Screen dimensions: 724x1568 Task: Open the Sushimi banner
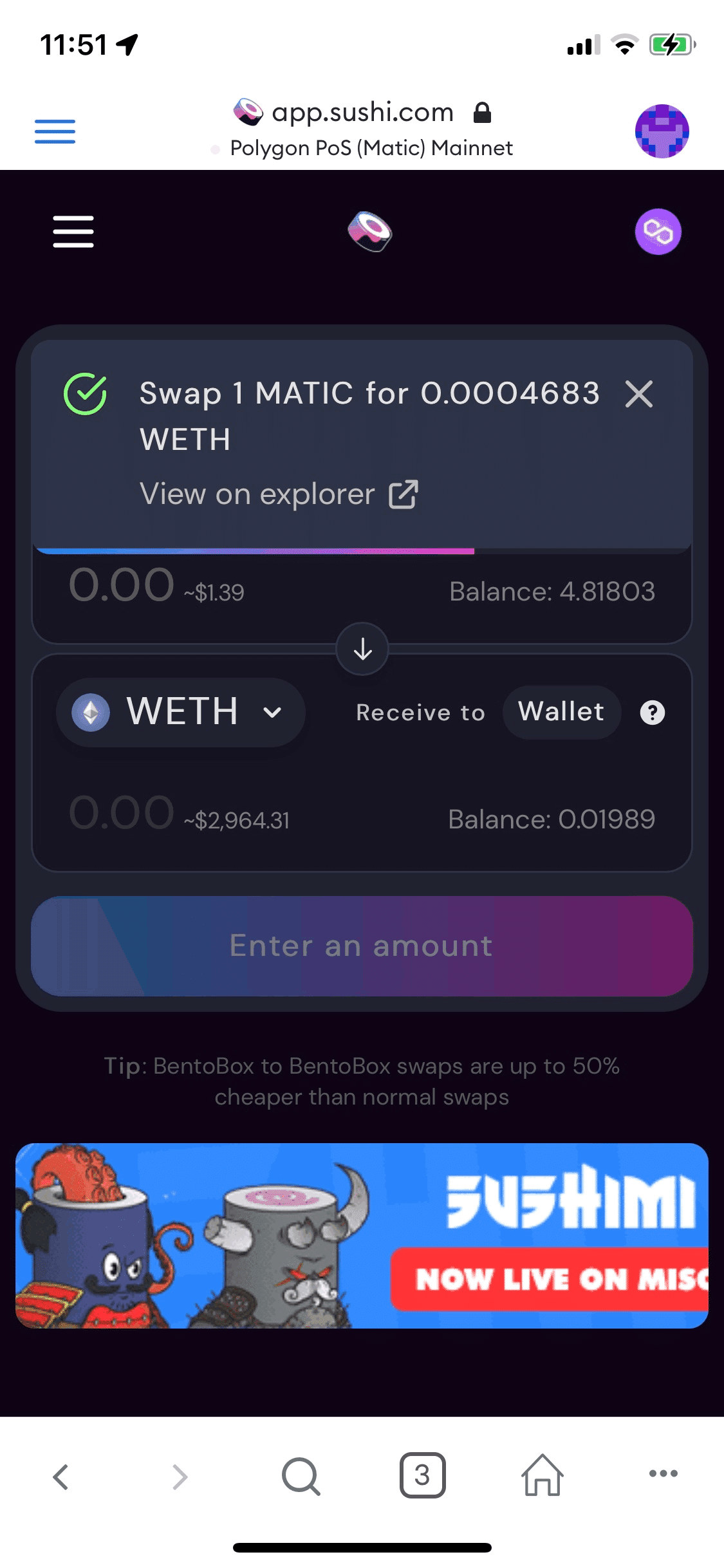click(362, 1235)
